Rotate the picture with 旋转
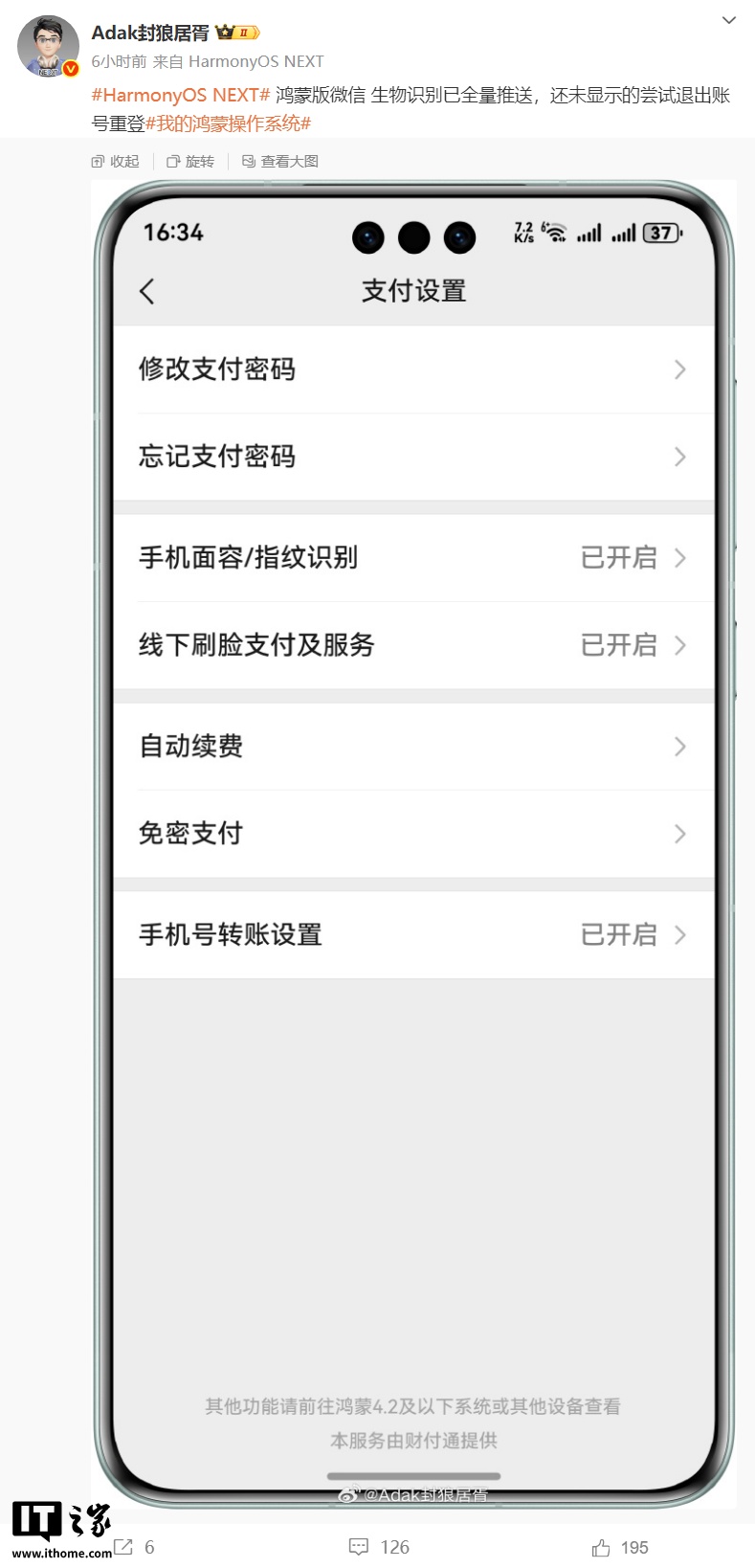Image resolution: width=755 pixels, height=1568 pixels. click(x=190, y=162)
